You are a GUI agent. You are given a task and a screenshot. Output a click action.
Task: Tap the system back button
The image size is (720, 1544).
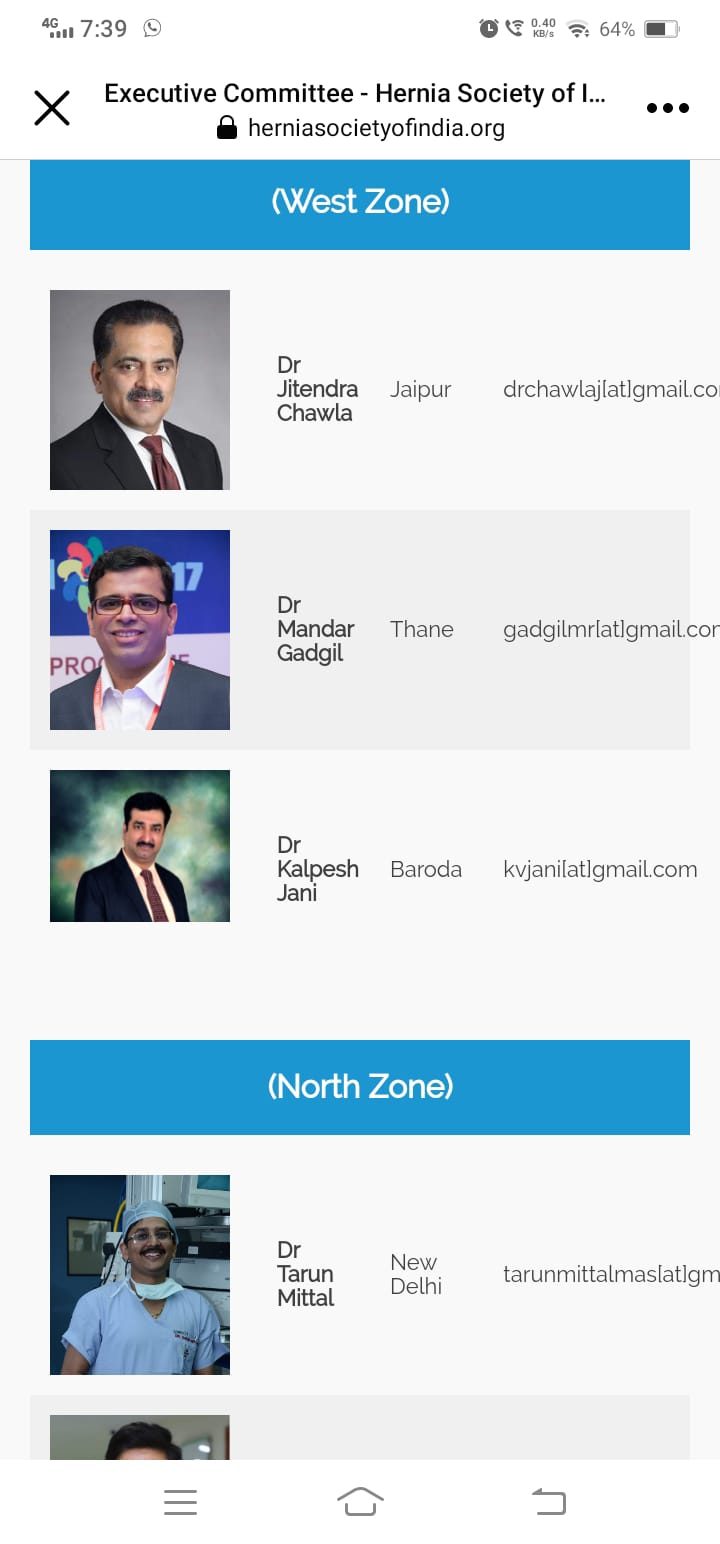pyautogui.click(x=548, y=1501)
